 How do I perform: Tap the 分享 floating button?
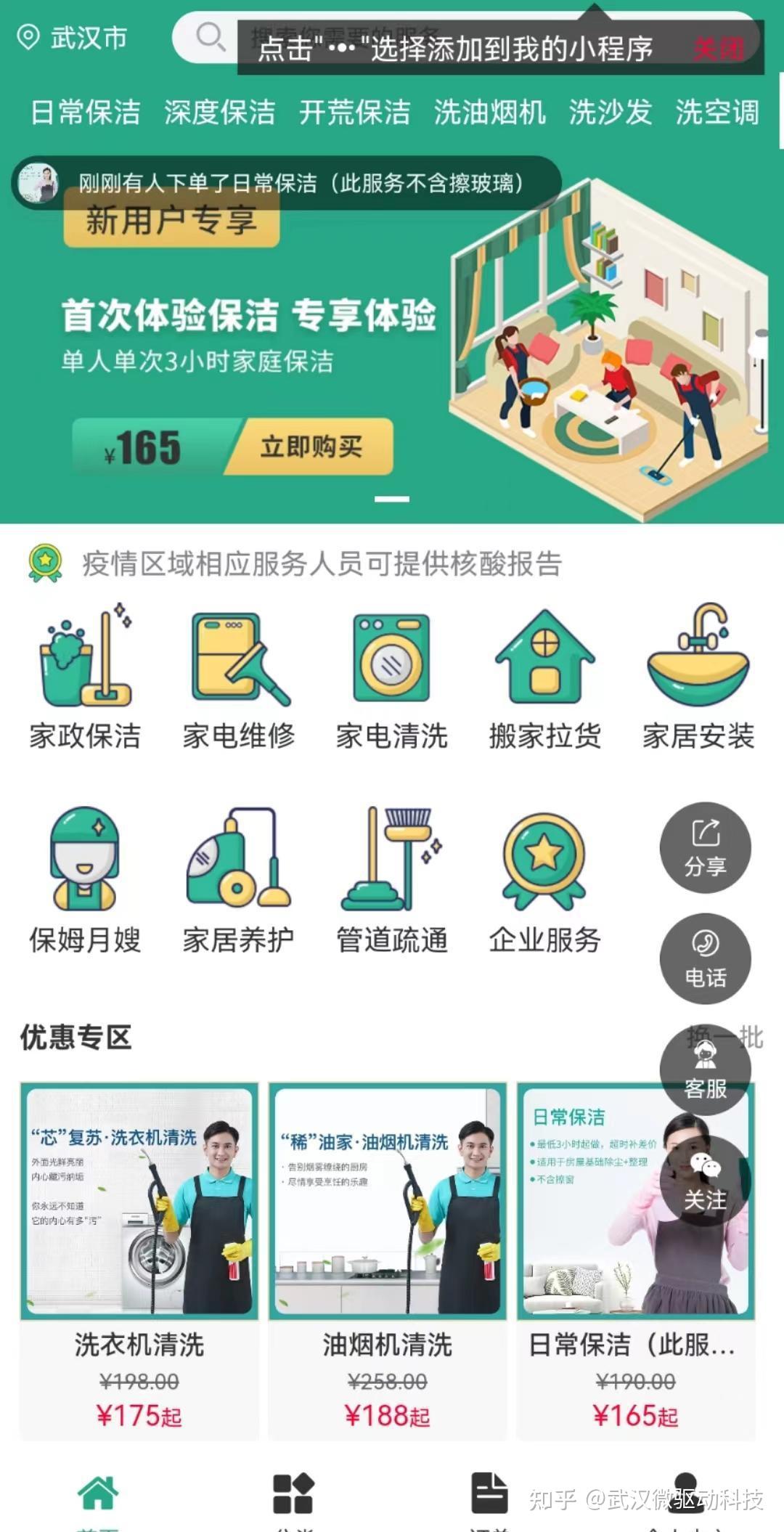point(705,848)
